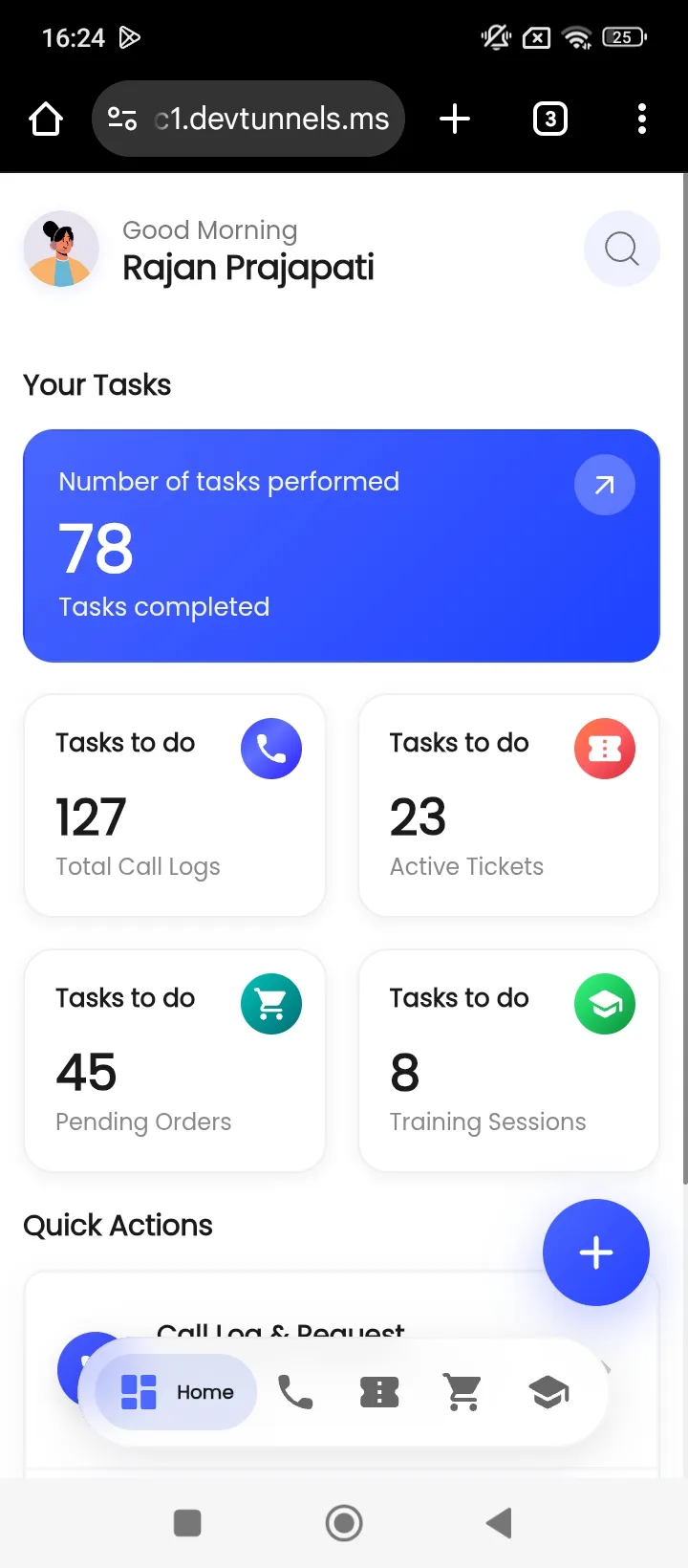Go to the browser home page
Screen dimensions: 688x1568
pos(46,119)
